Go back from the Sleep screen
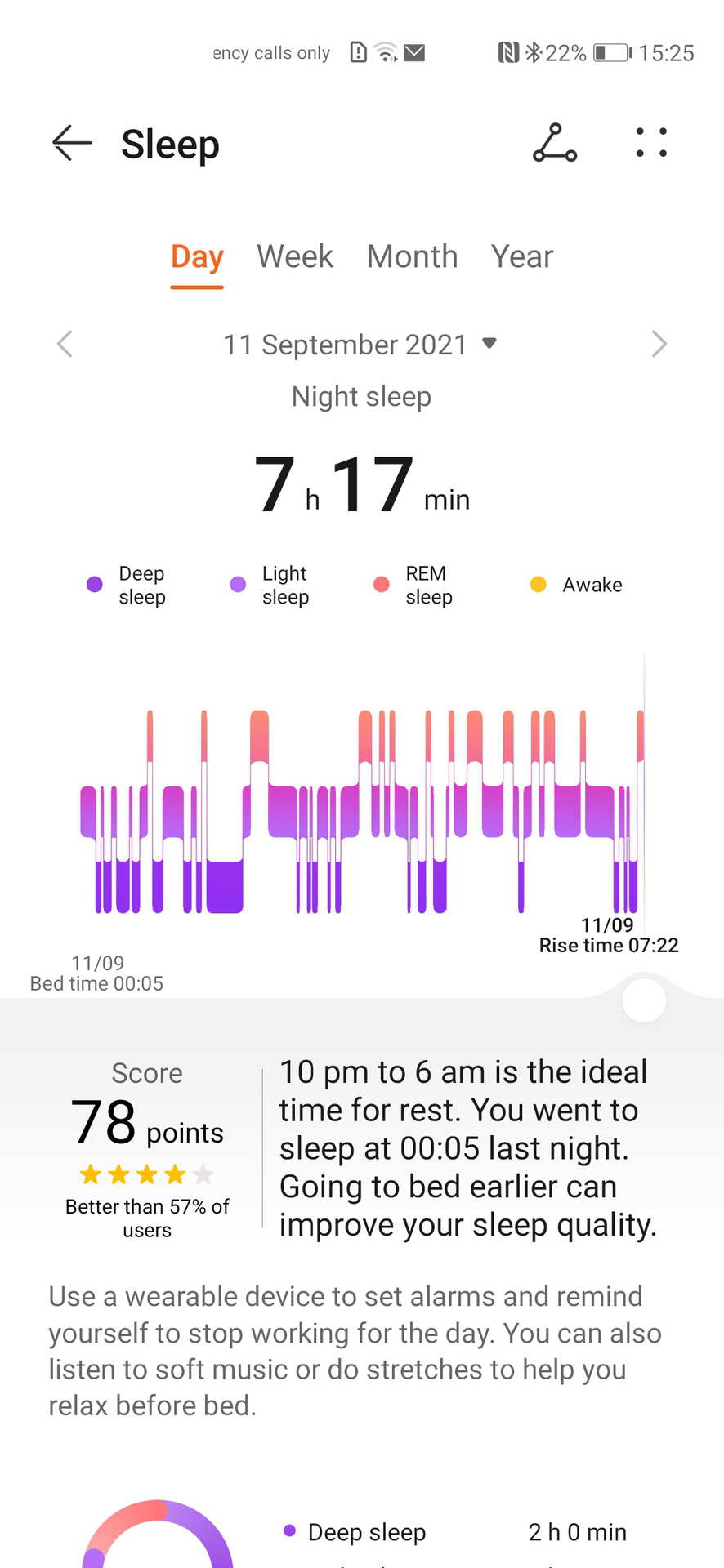This screenshot has width=724, height=1568. (x=72, y=144)
